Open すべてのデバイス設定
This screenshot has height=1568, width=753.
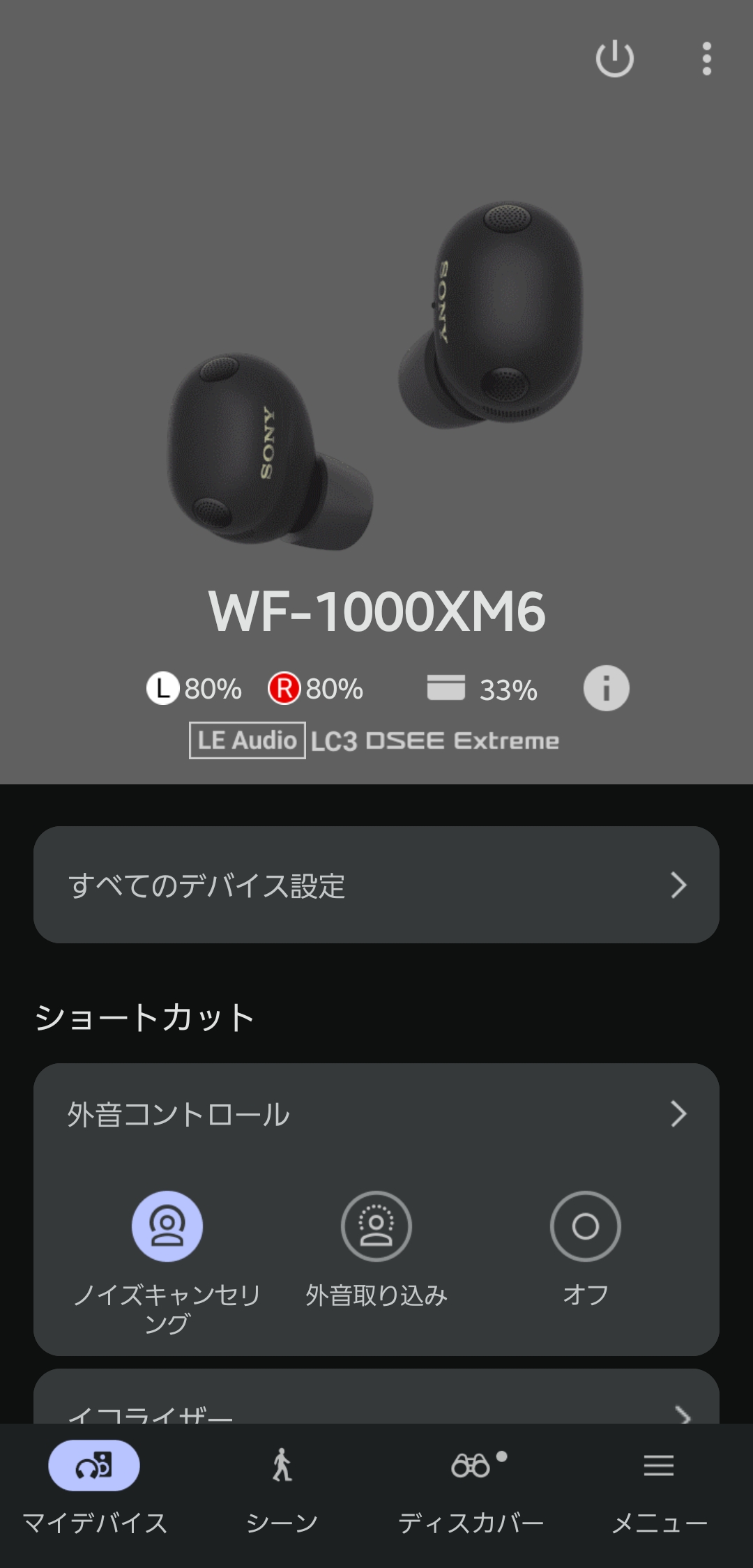376,885
